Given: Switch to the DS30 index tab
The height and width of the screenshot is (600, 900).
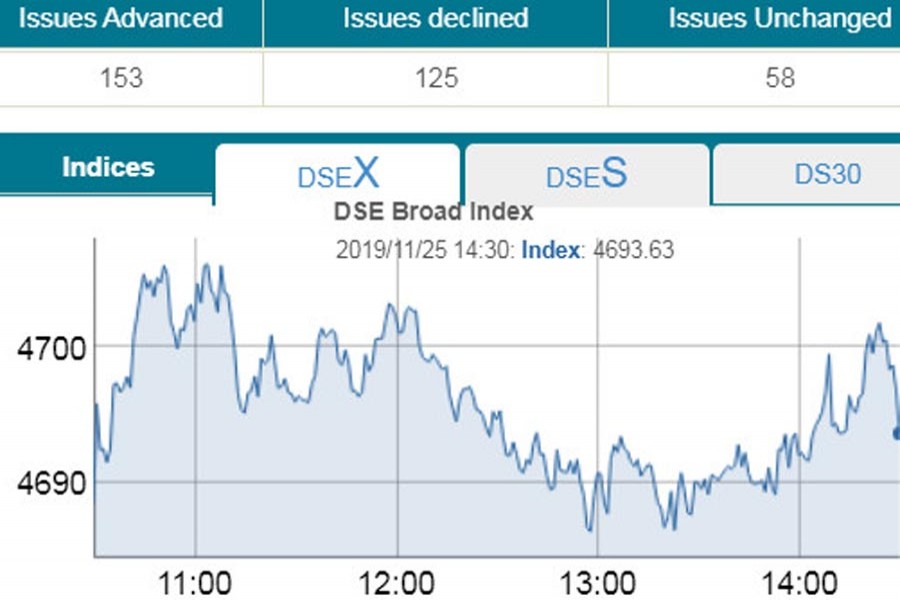Looking at the screenshot, I should (x=826, y=175).
